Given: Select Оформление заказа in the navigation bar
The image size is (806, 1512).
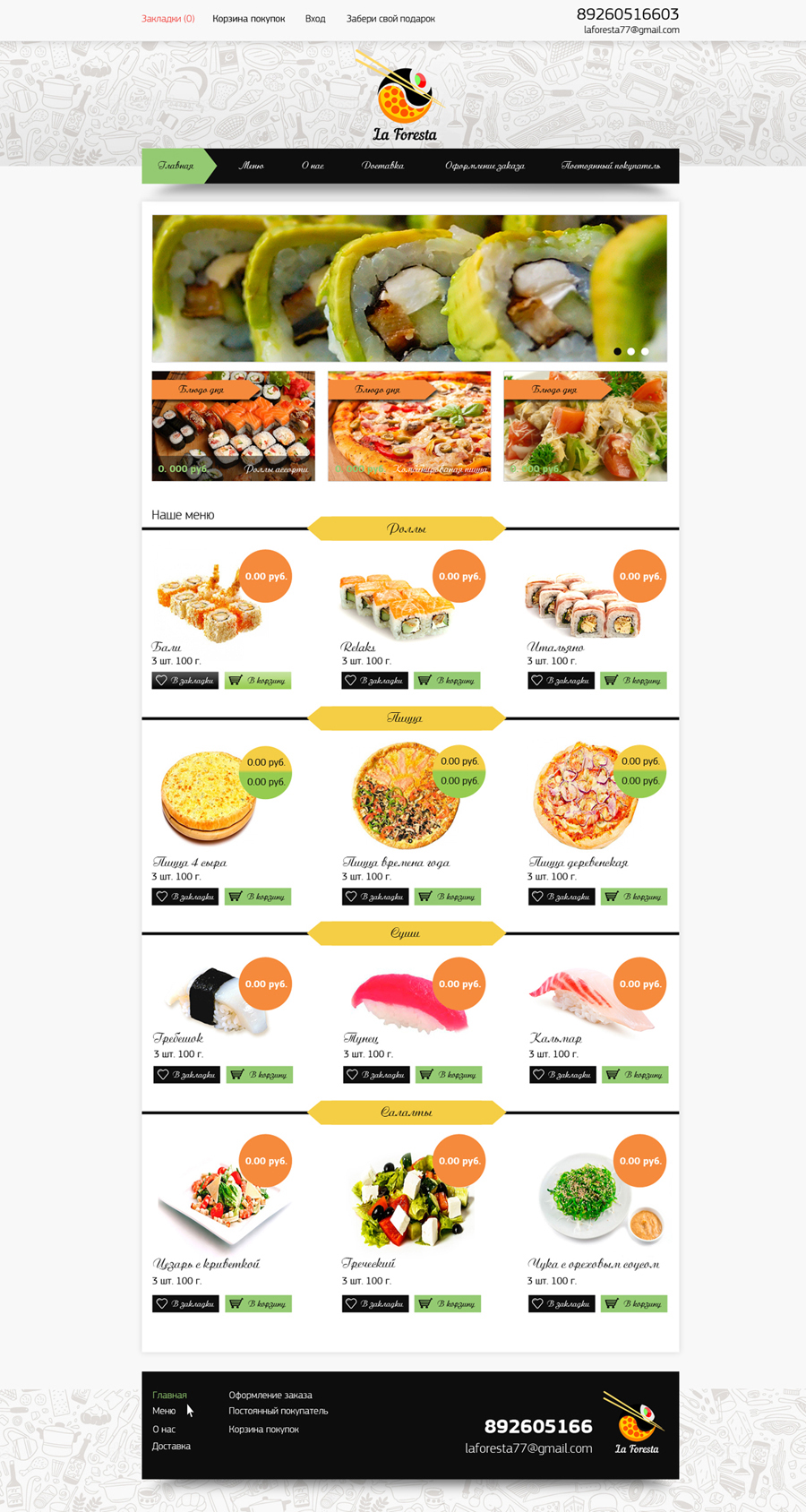Looking at the screenshot, I should (x=484, y=166).
